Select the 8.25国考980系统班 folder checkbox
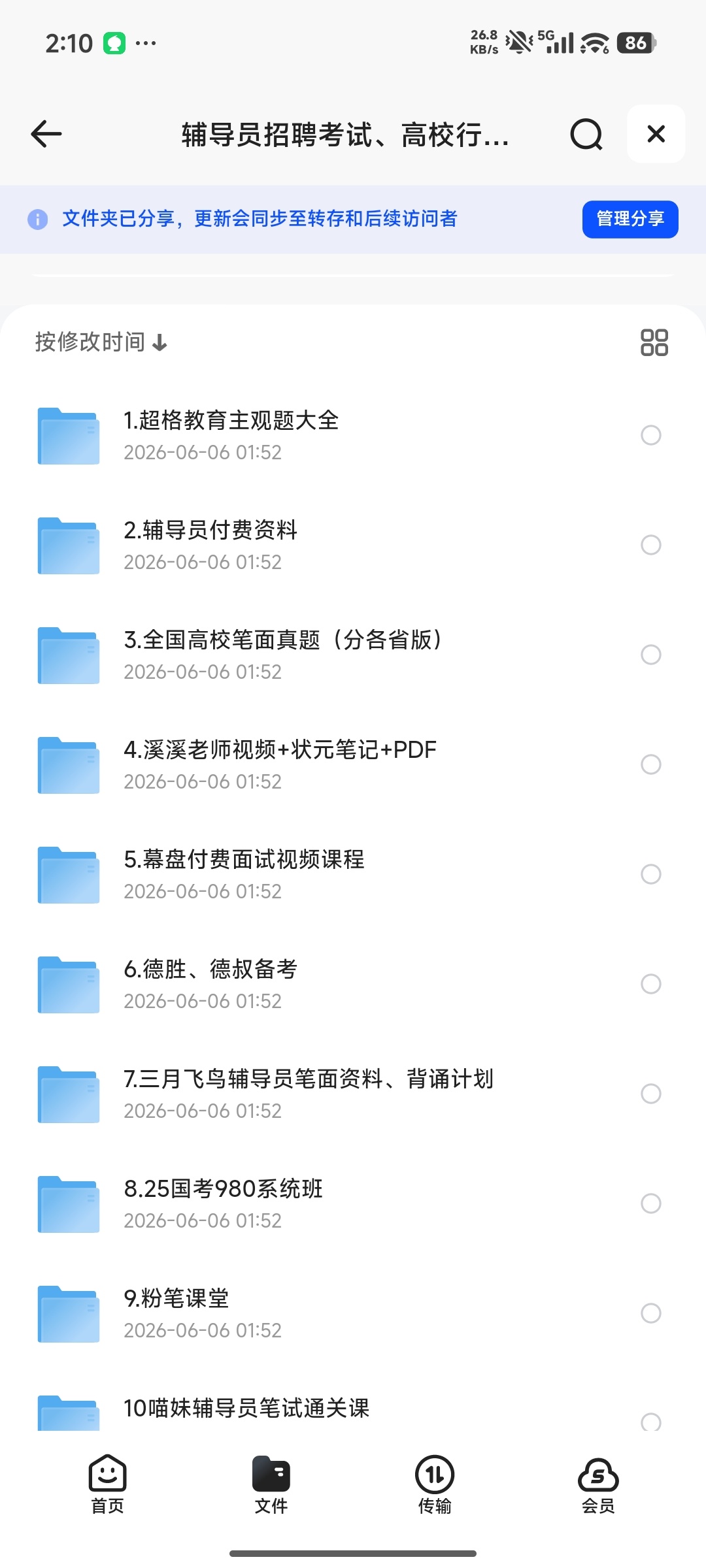 click(651, 1203)
